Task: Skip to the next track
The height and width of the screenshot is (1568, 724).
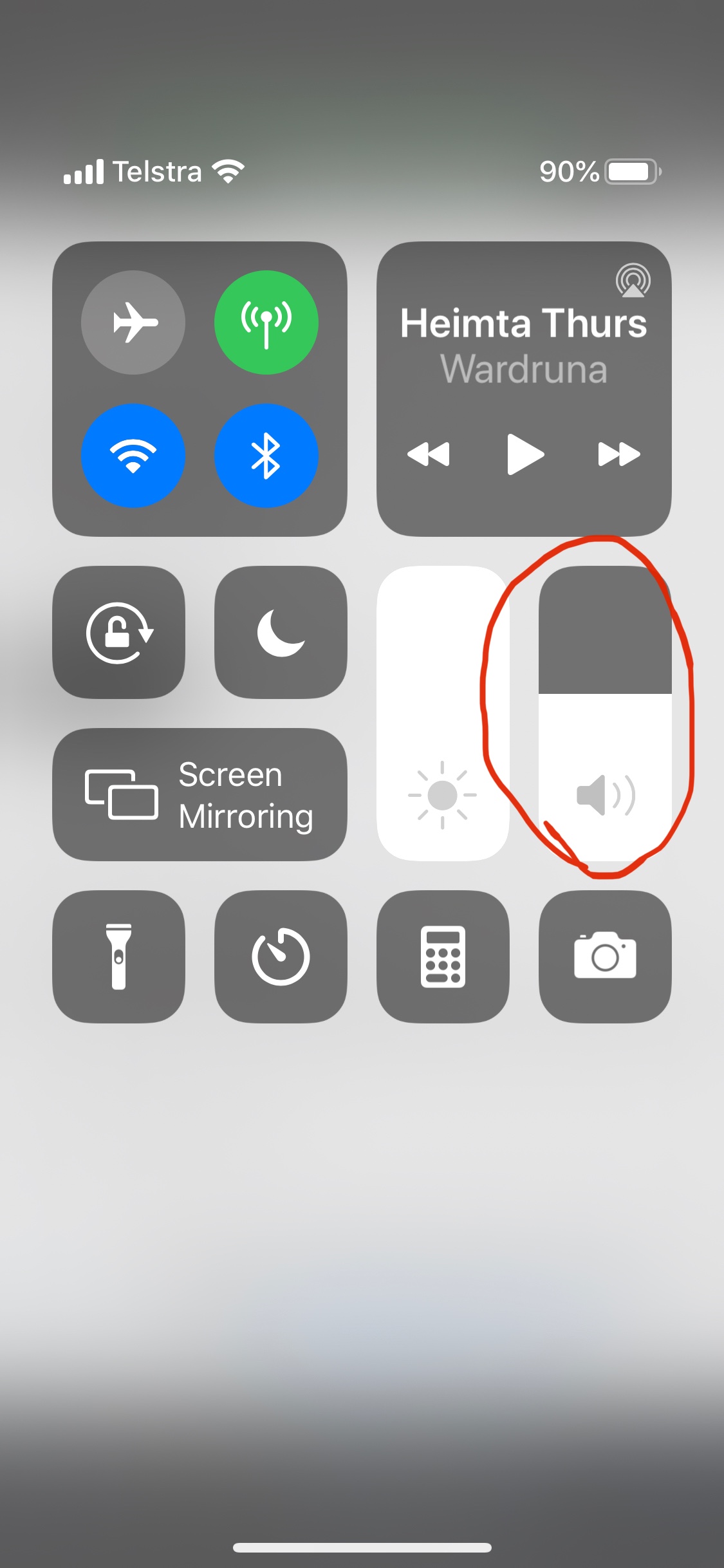Action: [619, 454]
